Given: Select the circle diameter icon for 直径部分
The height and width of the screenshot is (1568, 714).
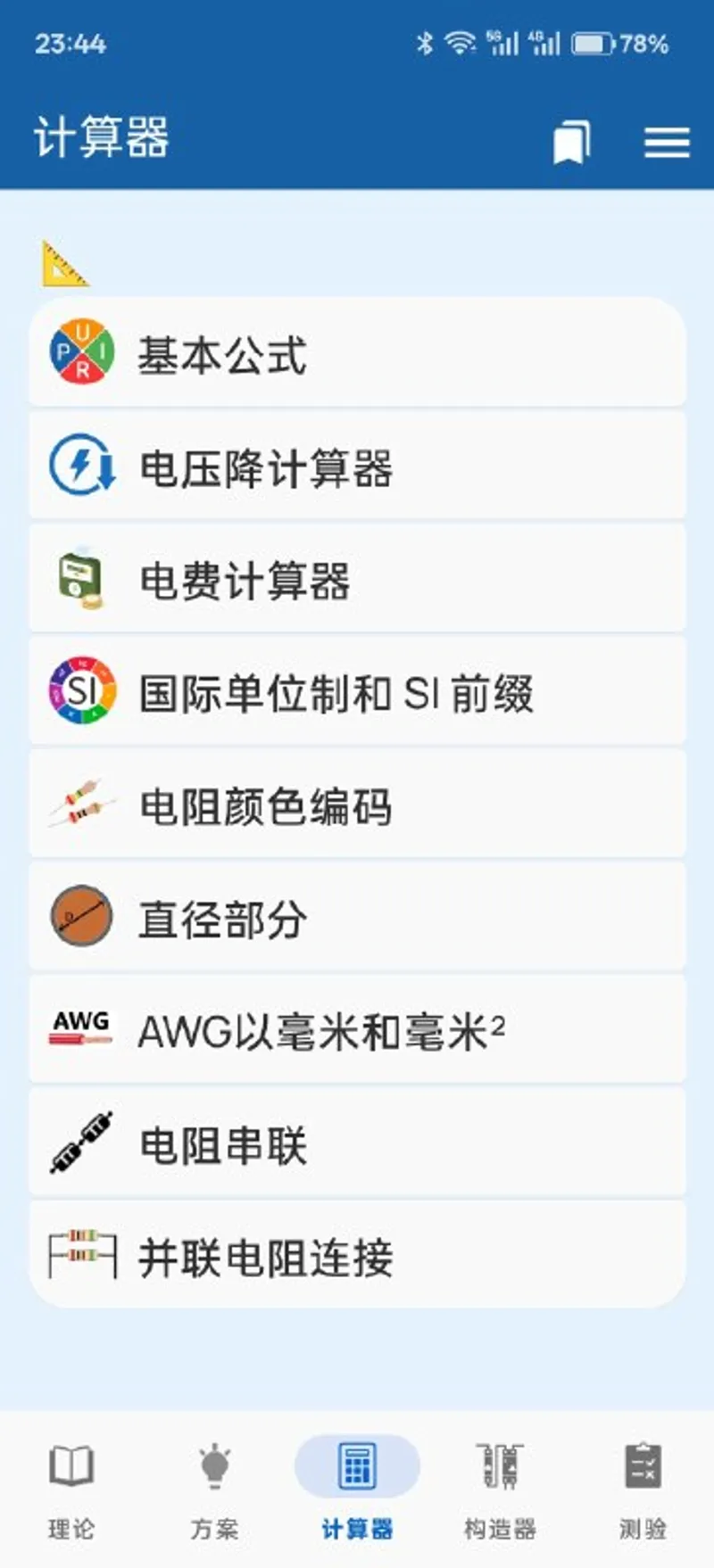Looking at the screenshot, I should (79, 916).
